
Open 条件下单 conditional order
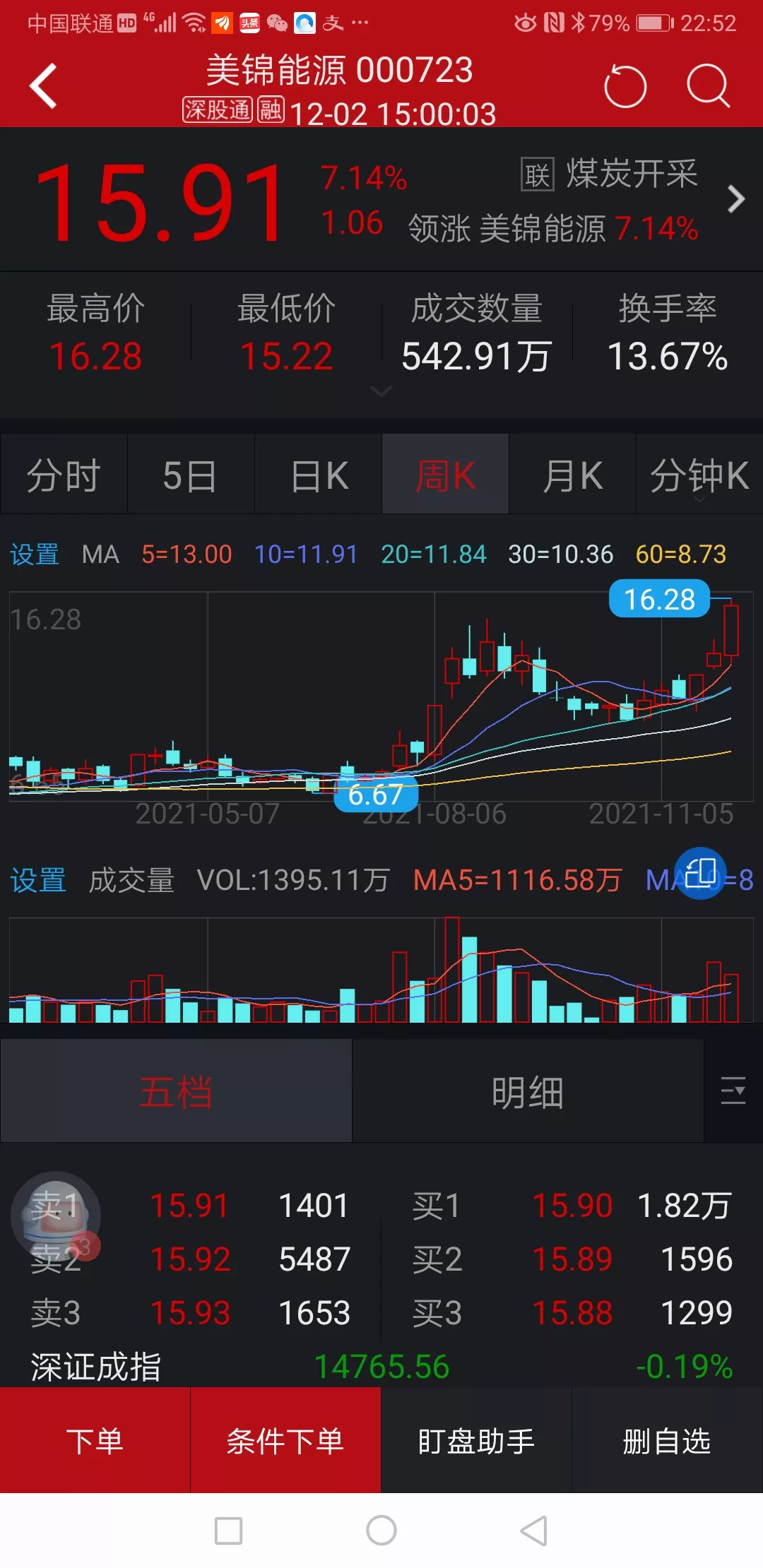pyautogui.click(x=285, y=1441)
